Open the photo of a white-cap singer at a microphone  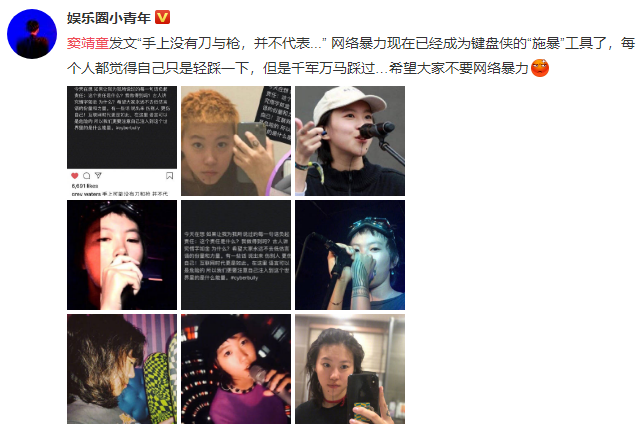350,140
